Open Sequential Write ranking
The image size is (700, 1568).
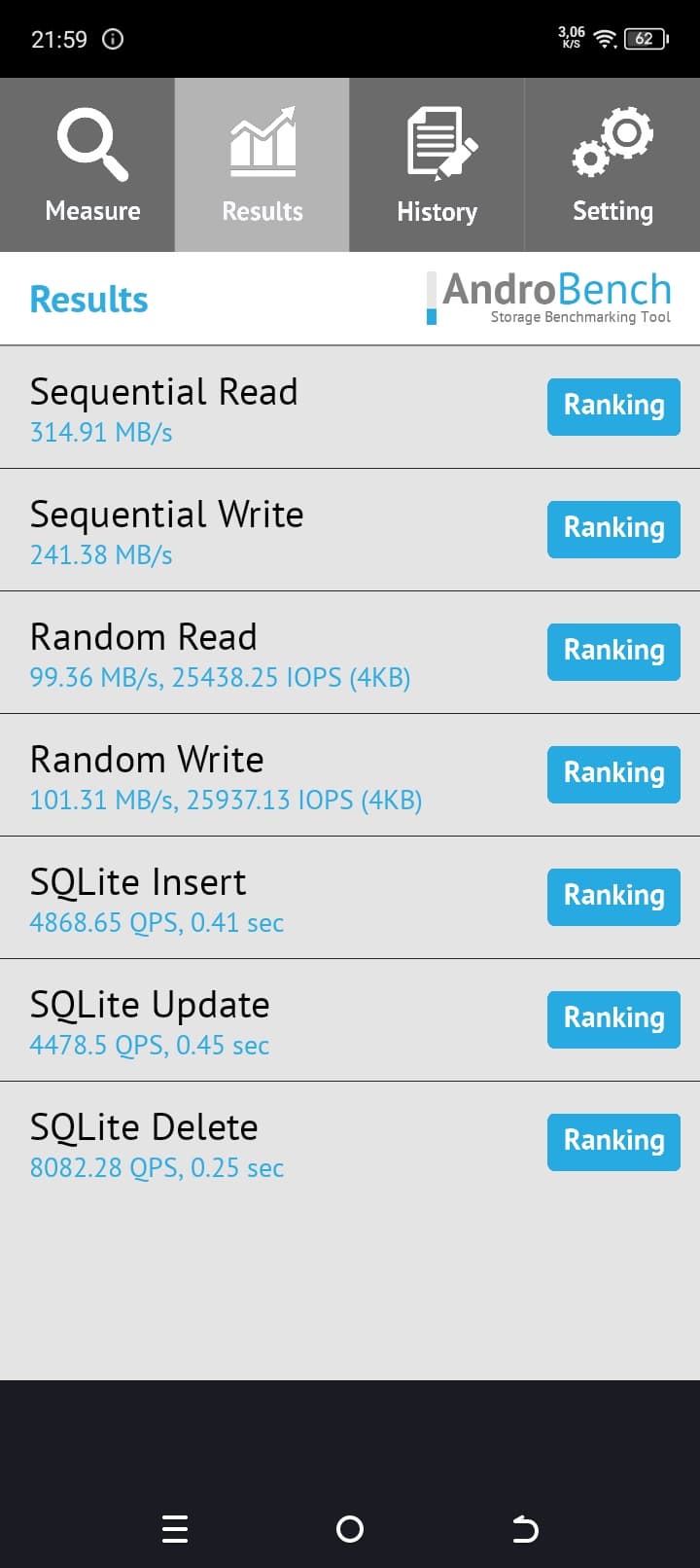(x=613, y=529)
